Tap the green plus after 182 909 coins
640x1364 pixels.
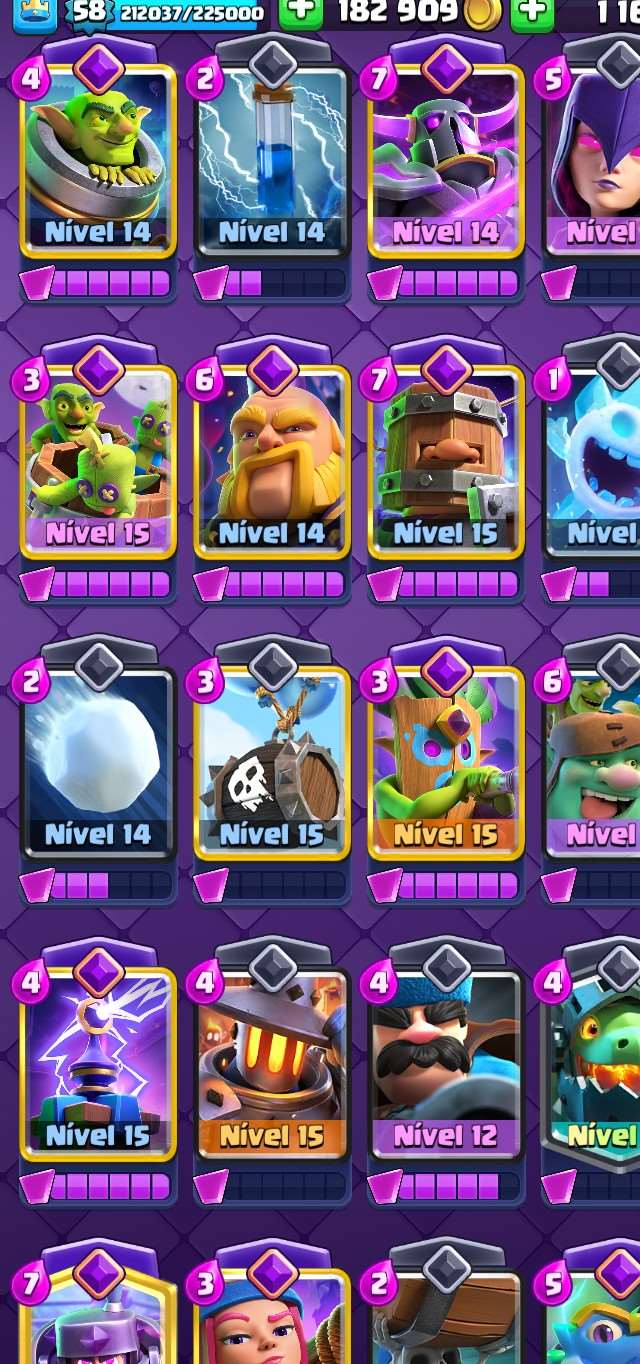coord(532,12)
